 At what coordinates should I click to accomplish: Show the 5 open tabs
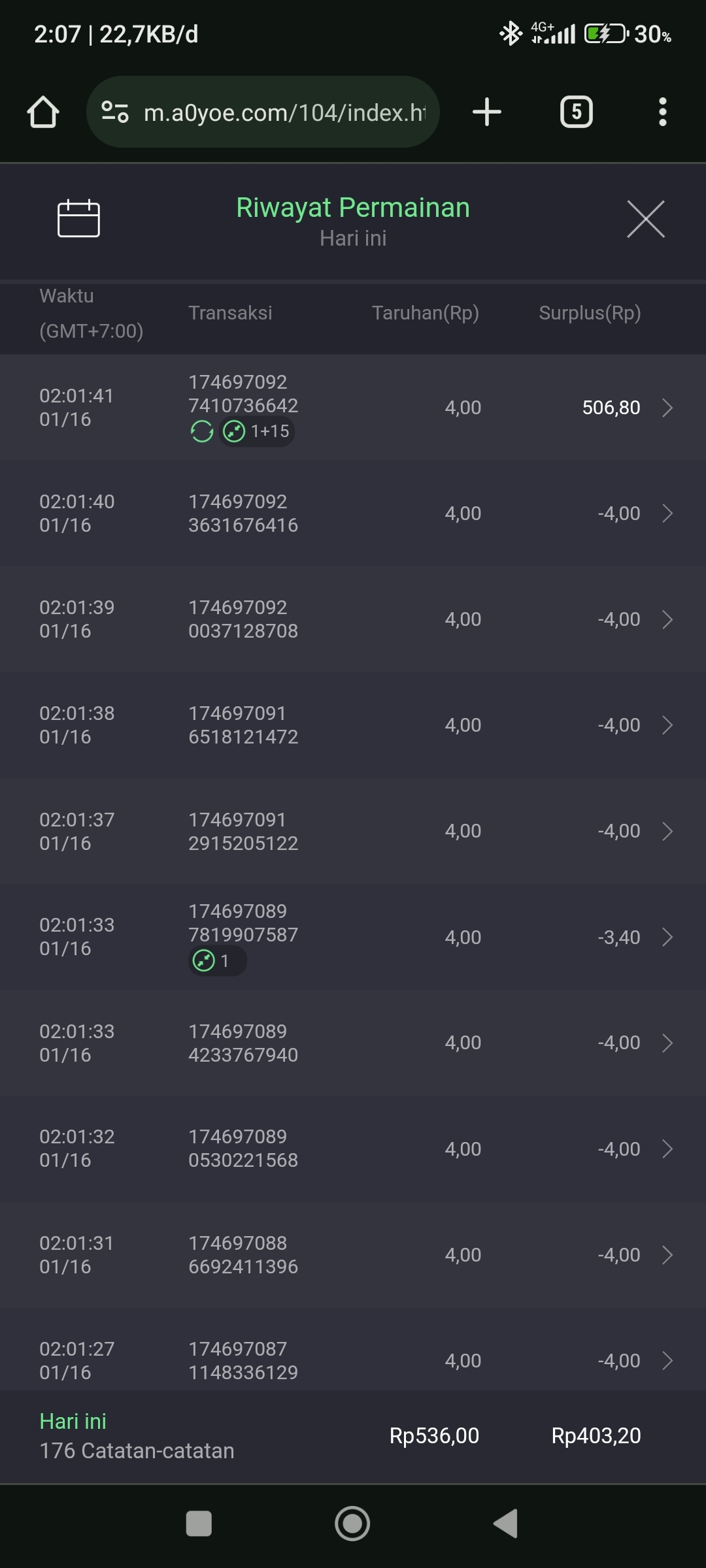(x=576, y=112)
